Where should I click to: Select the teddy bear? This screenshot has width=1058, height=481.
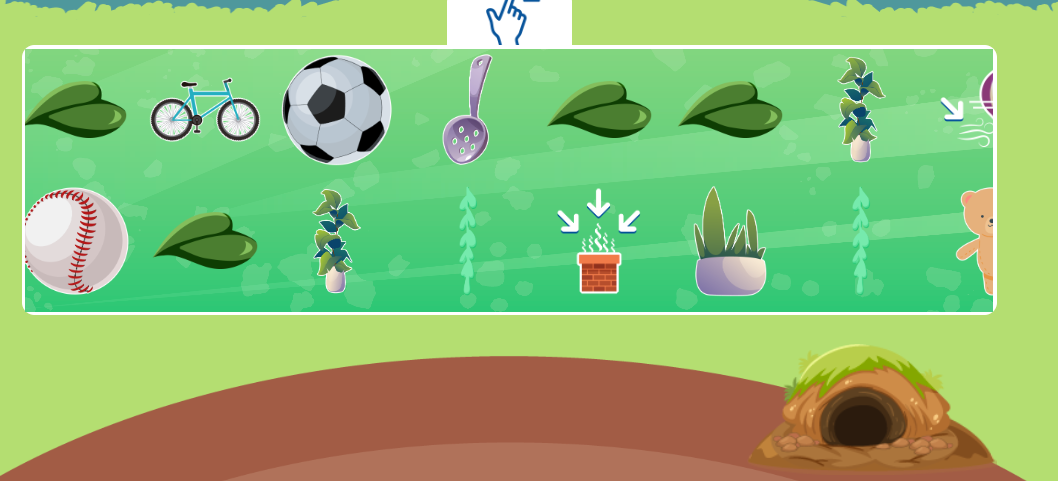point(978,238)
